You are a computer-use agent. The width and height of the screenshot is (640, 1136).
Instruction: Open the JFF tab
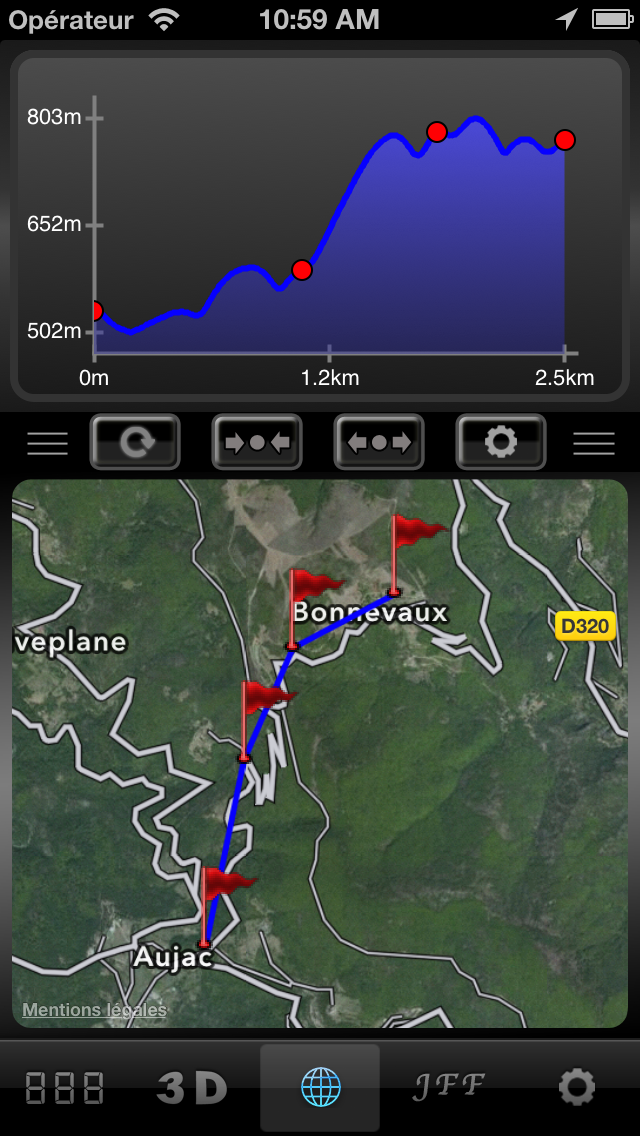coord(448,1086)
